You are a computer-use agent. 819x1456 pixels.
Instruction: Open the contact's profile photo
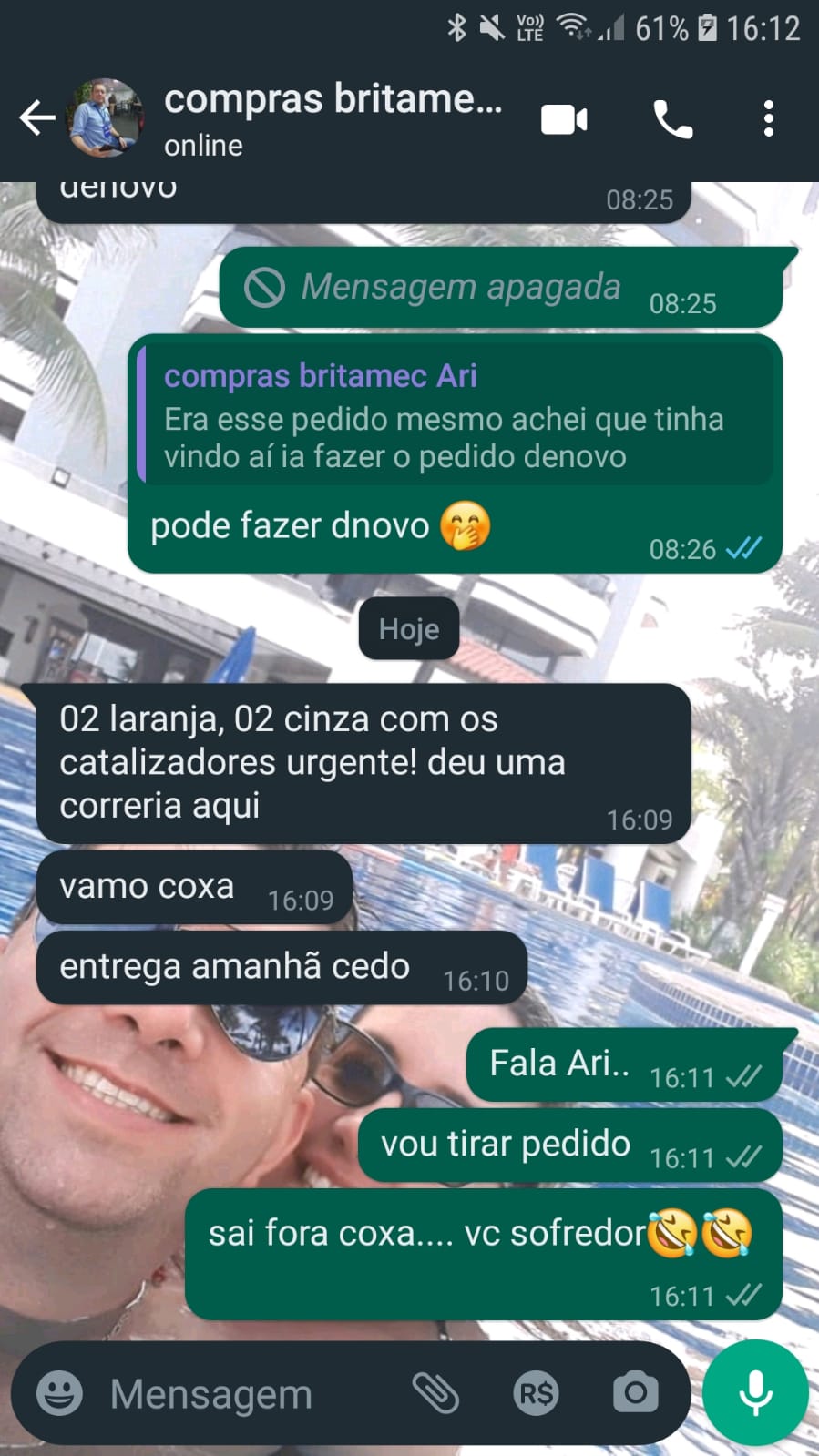[x=107, y=118]
